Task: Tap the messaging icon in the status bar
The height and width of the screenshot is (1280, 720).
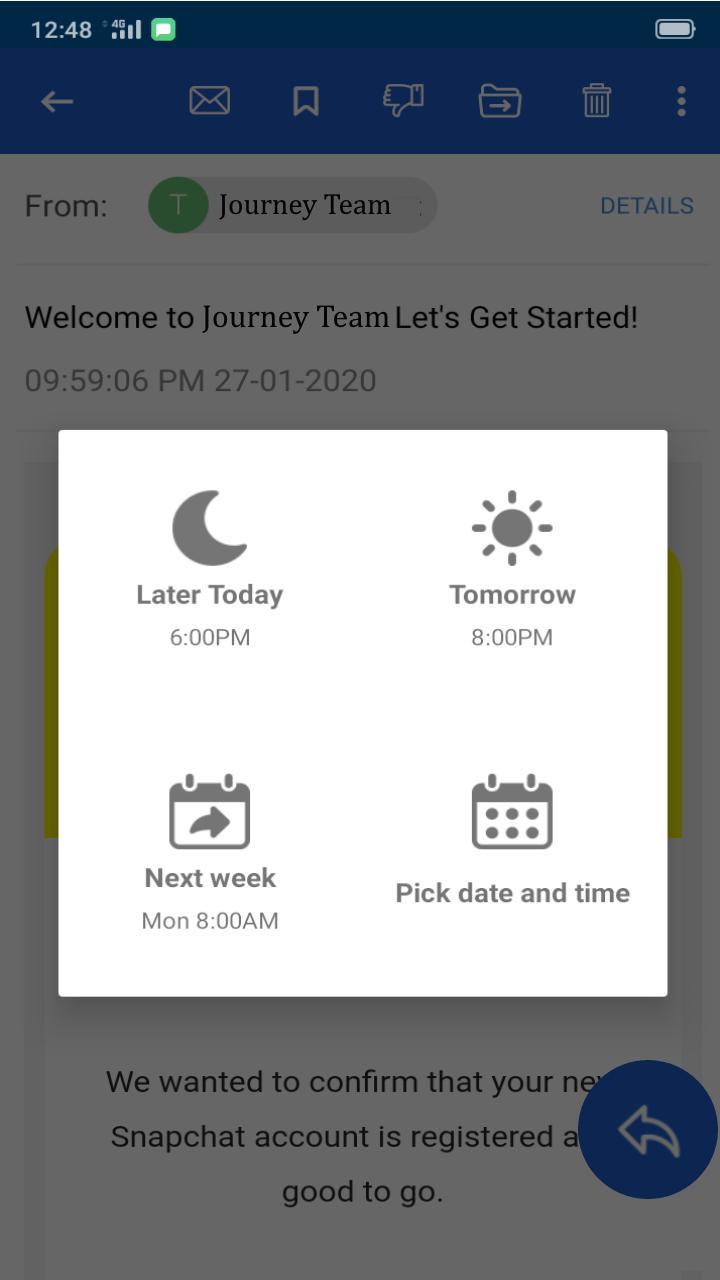Action: pyautogui.click(x=163, y=30)
